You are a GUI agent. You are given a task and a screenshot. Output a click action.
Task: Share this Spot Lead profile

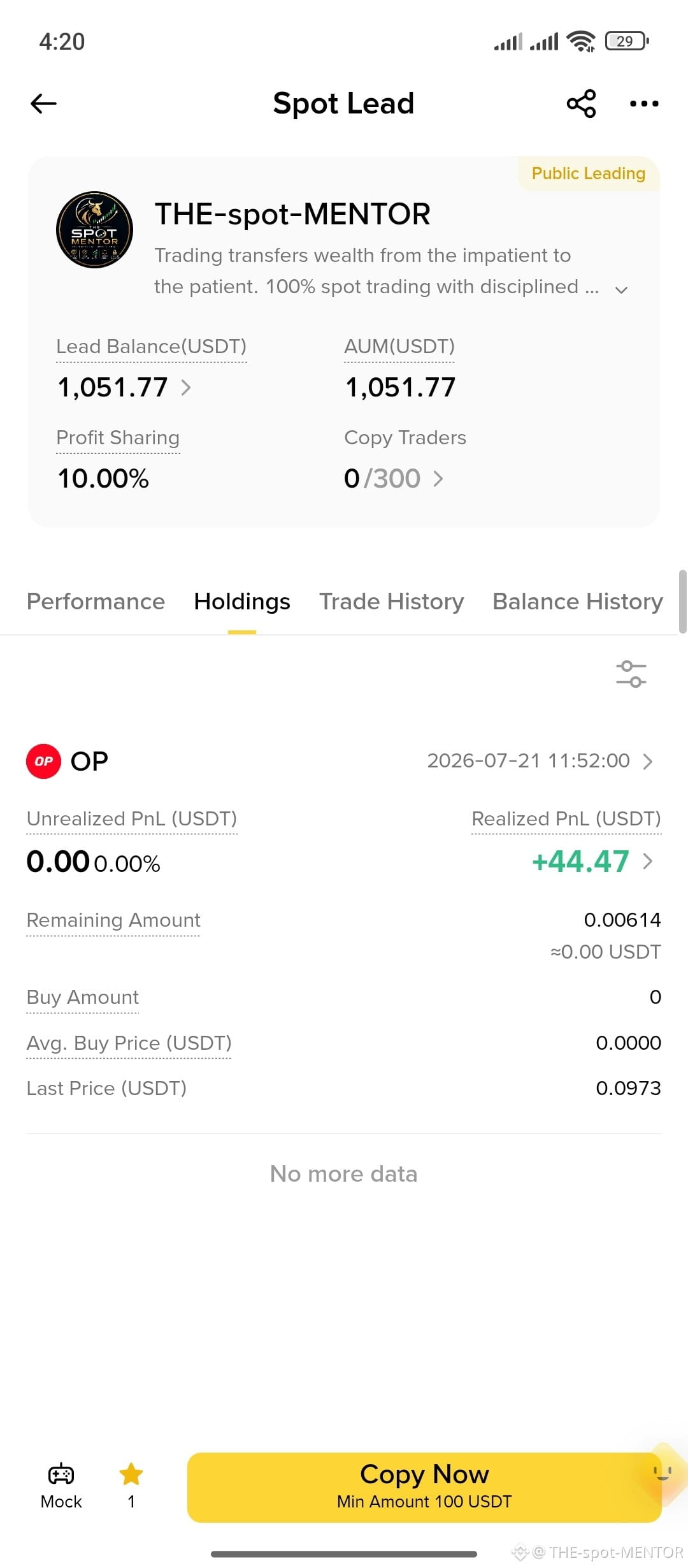click(581, 103)
